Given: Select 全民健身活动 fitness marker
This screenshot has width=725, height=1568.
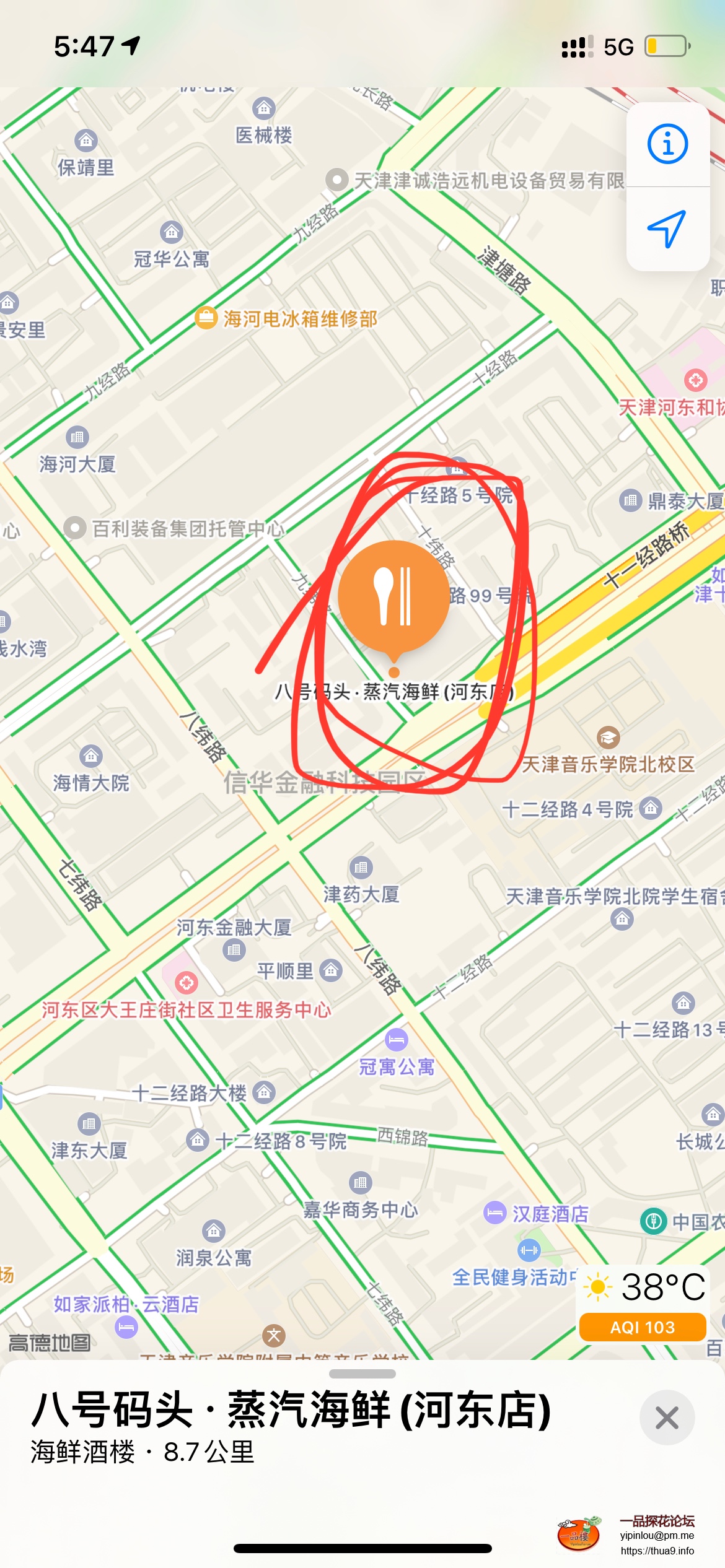Looking at the screenshot, I should tap(529, 1250).
